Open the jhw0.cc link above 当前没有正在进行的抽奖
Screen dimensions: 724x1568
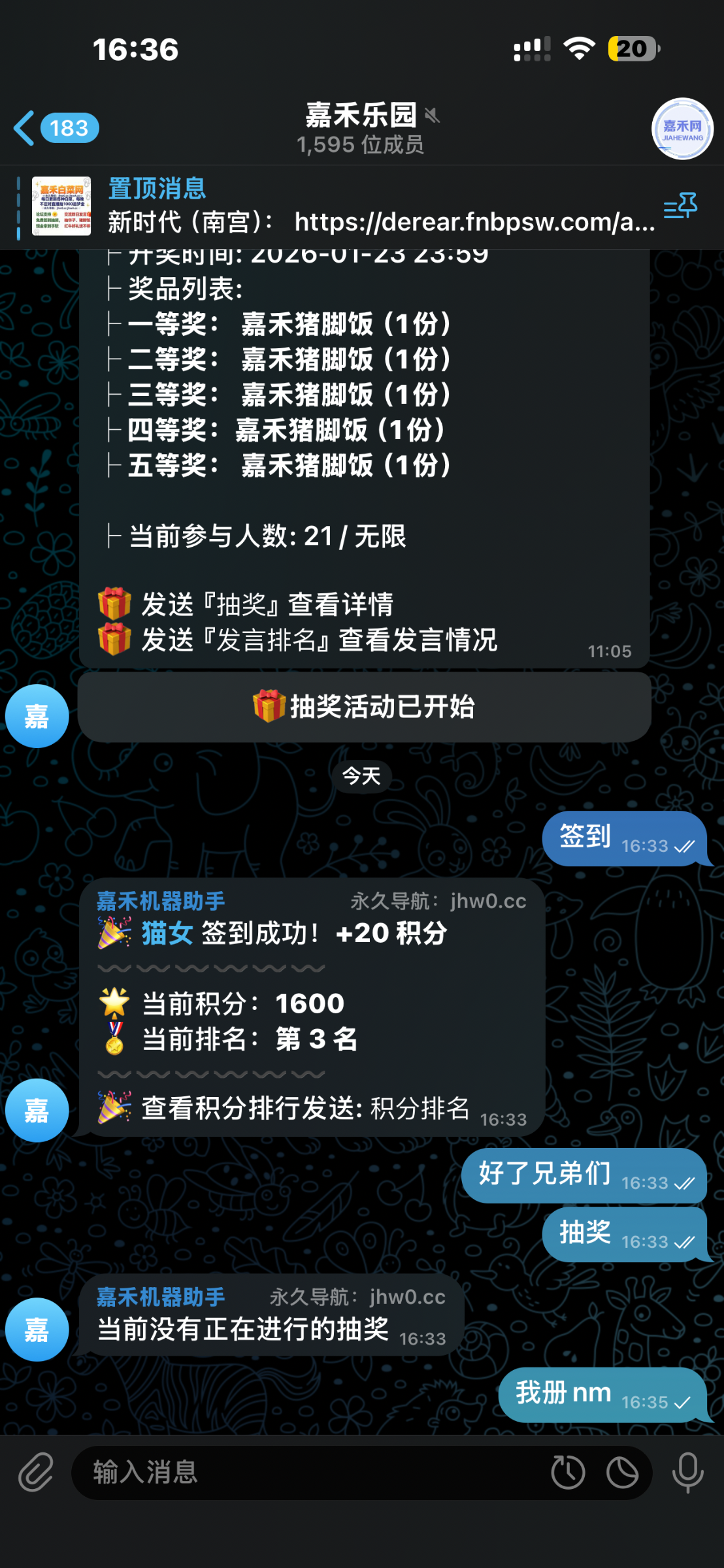[x=407, y=1297]
